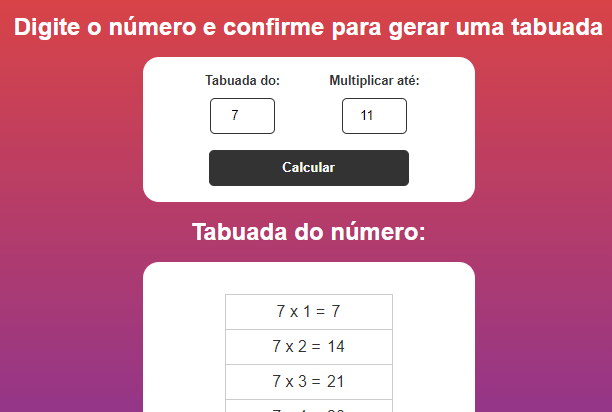
Task: Select the Multiplicar até input field
Action: click(x=374, y=116)
